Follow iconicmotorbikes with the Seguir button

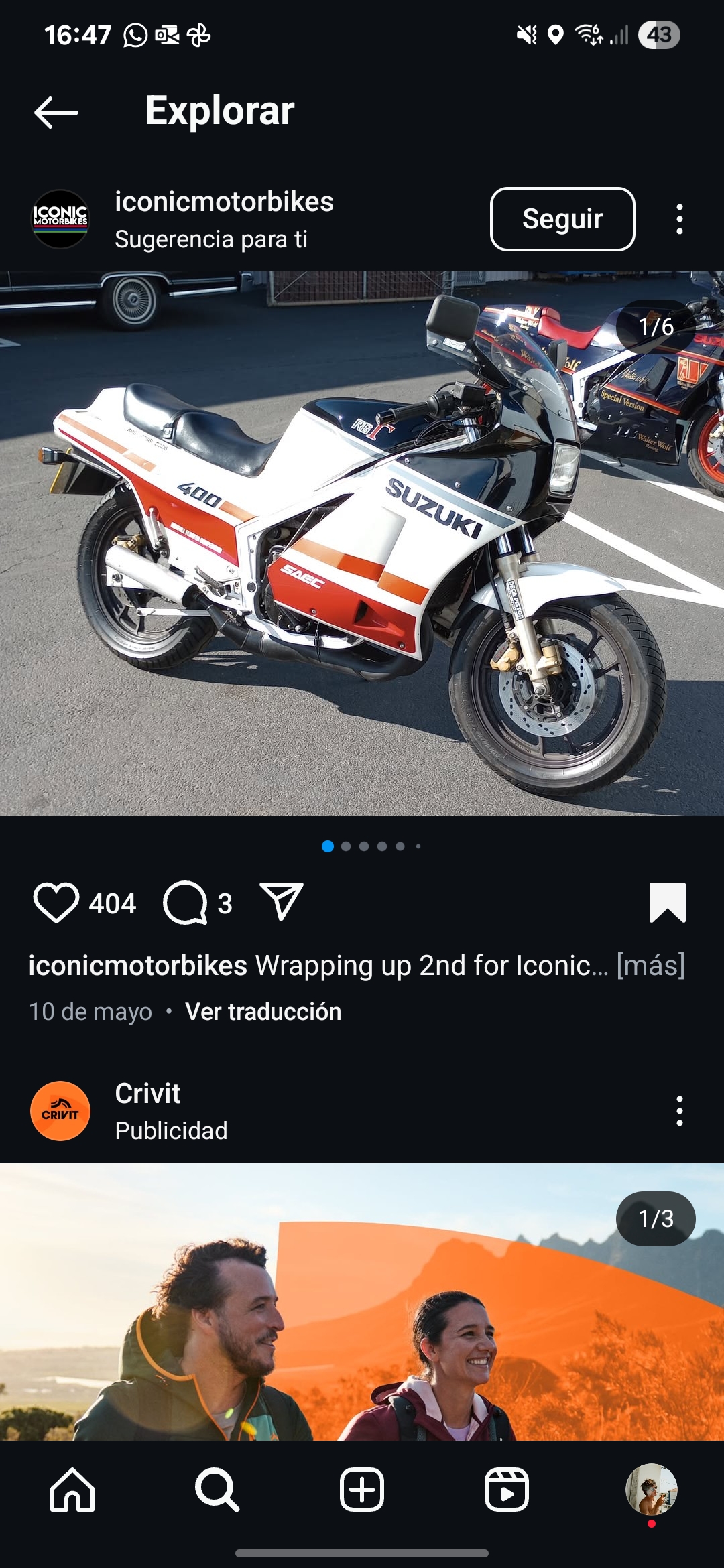tap(562, 219)
